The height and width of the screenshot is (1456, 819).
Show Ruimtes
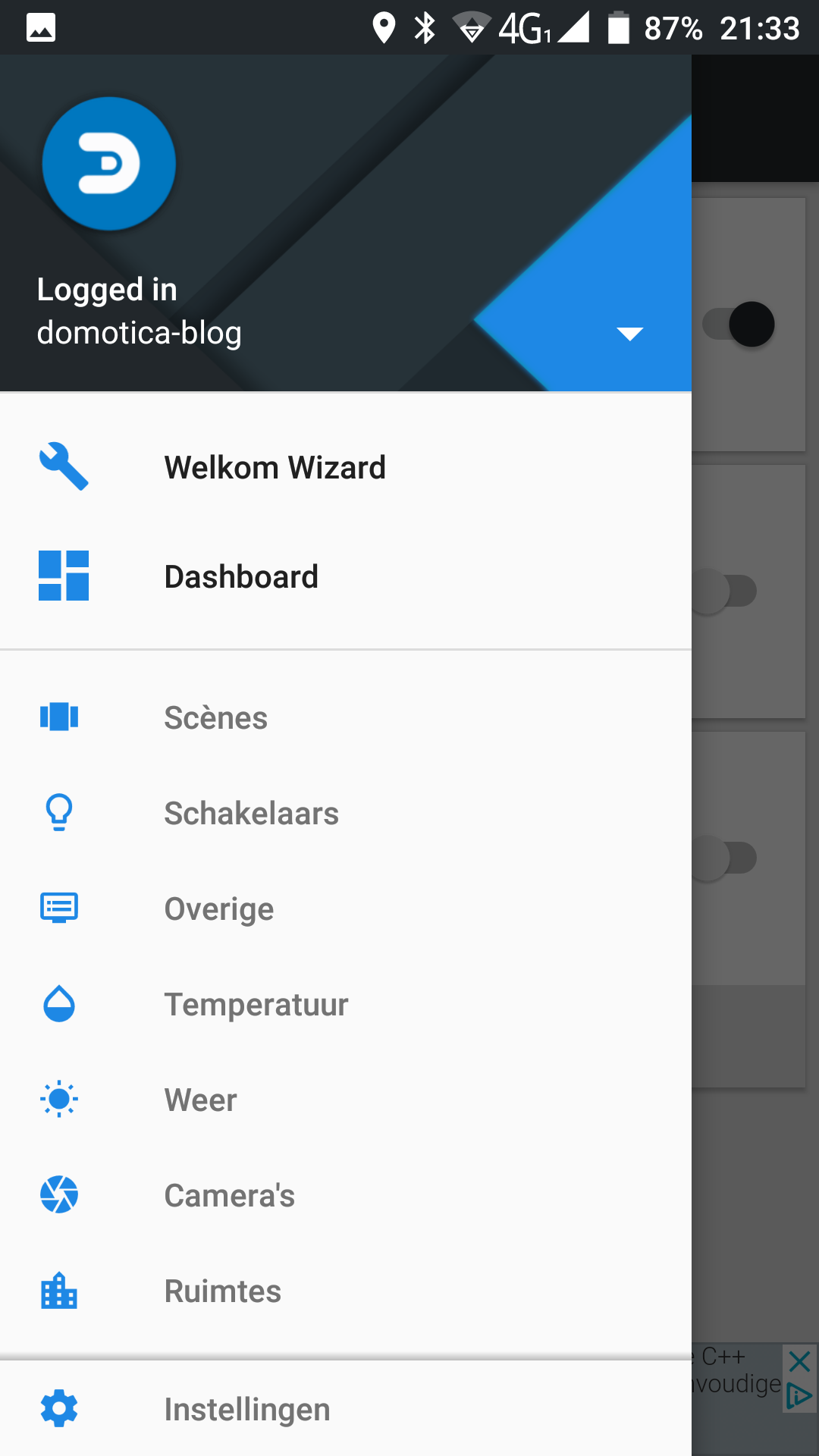(x=223, y=1291)
